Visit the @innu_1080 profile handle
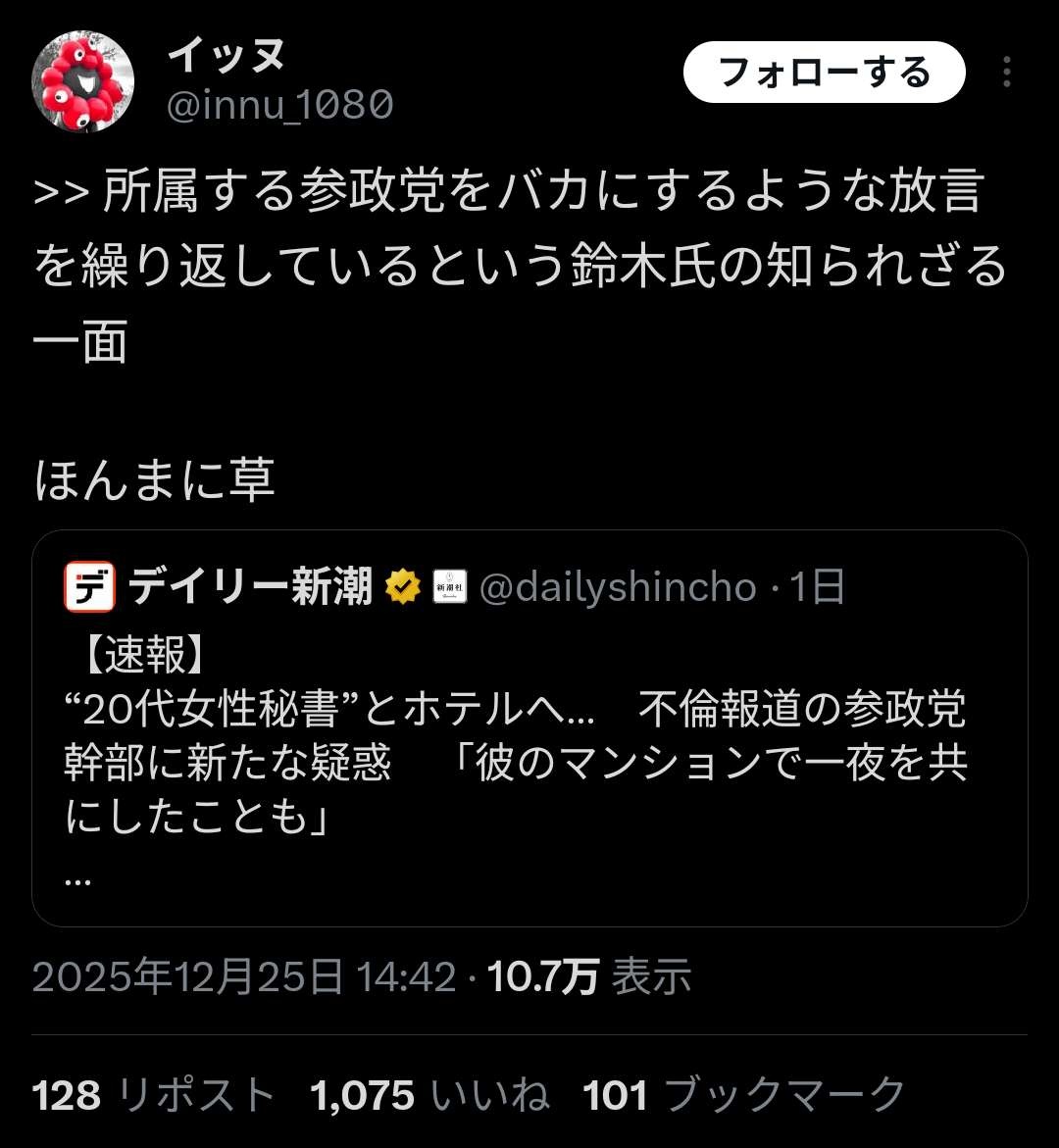The image size is (1059, 1148). (280, 104)
